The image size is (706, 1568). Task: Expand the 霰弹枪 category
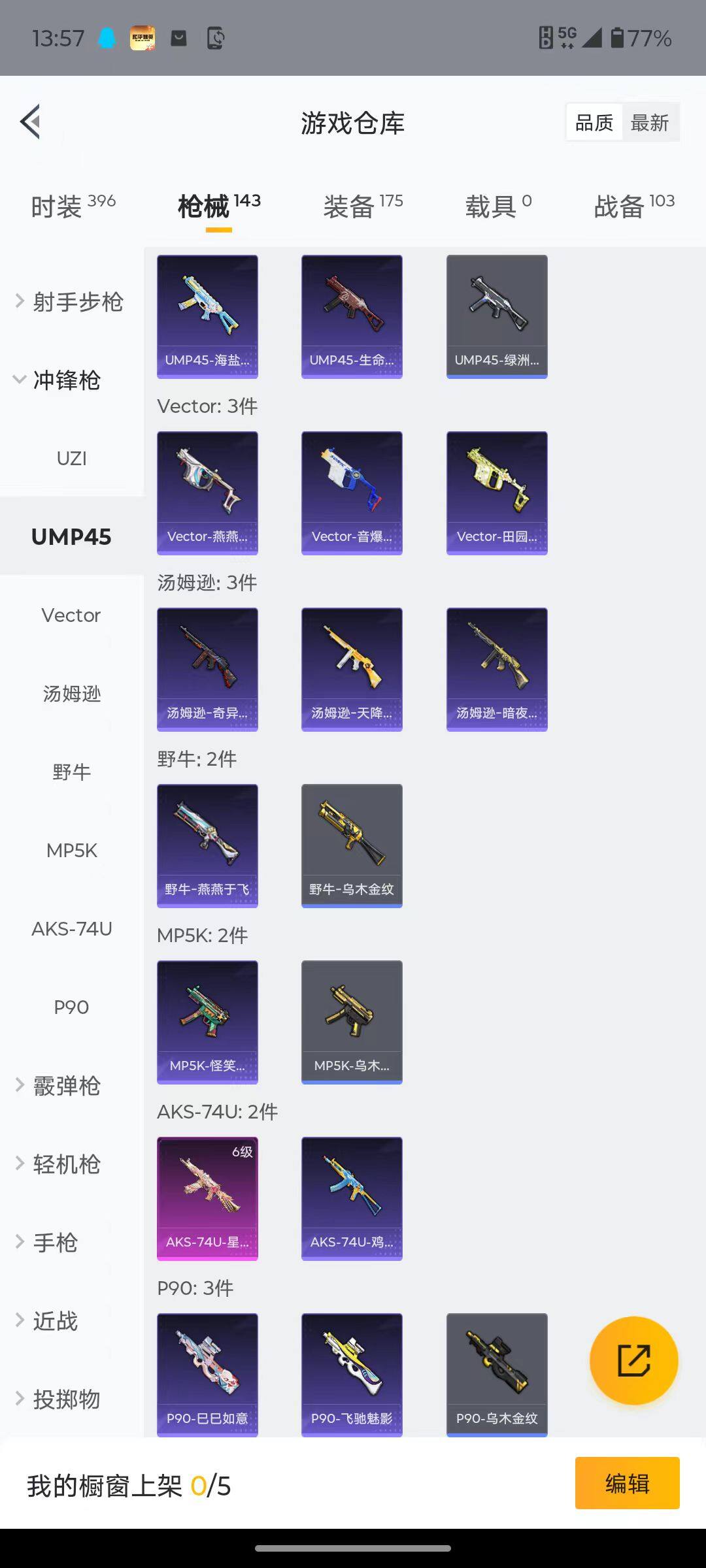[x=65, y=1086]
